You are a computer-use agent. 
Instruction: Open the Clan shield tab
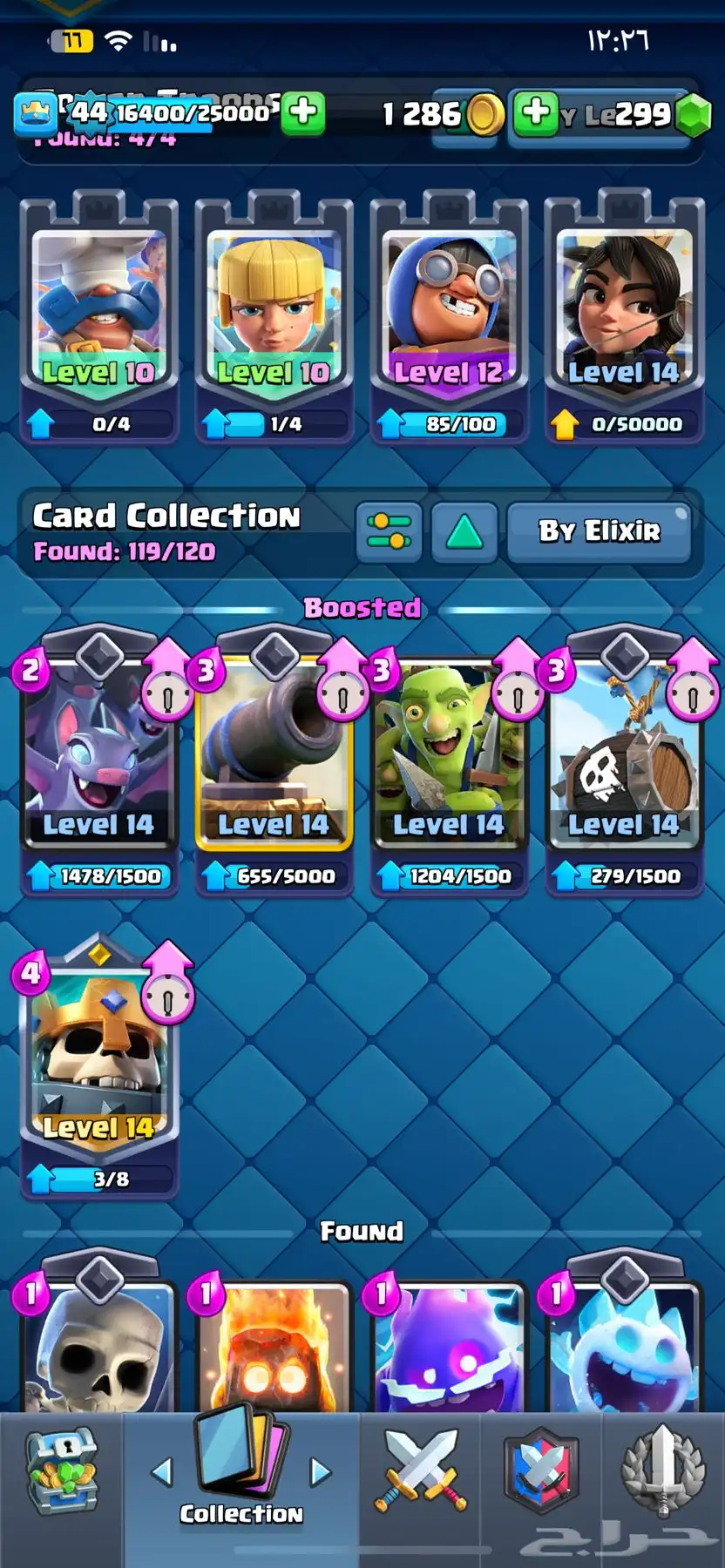pos(541,1474)
